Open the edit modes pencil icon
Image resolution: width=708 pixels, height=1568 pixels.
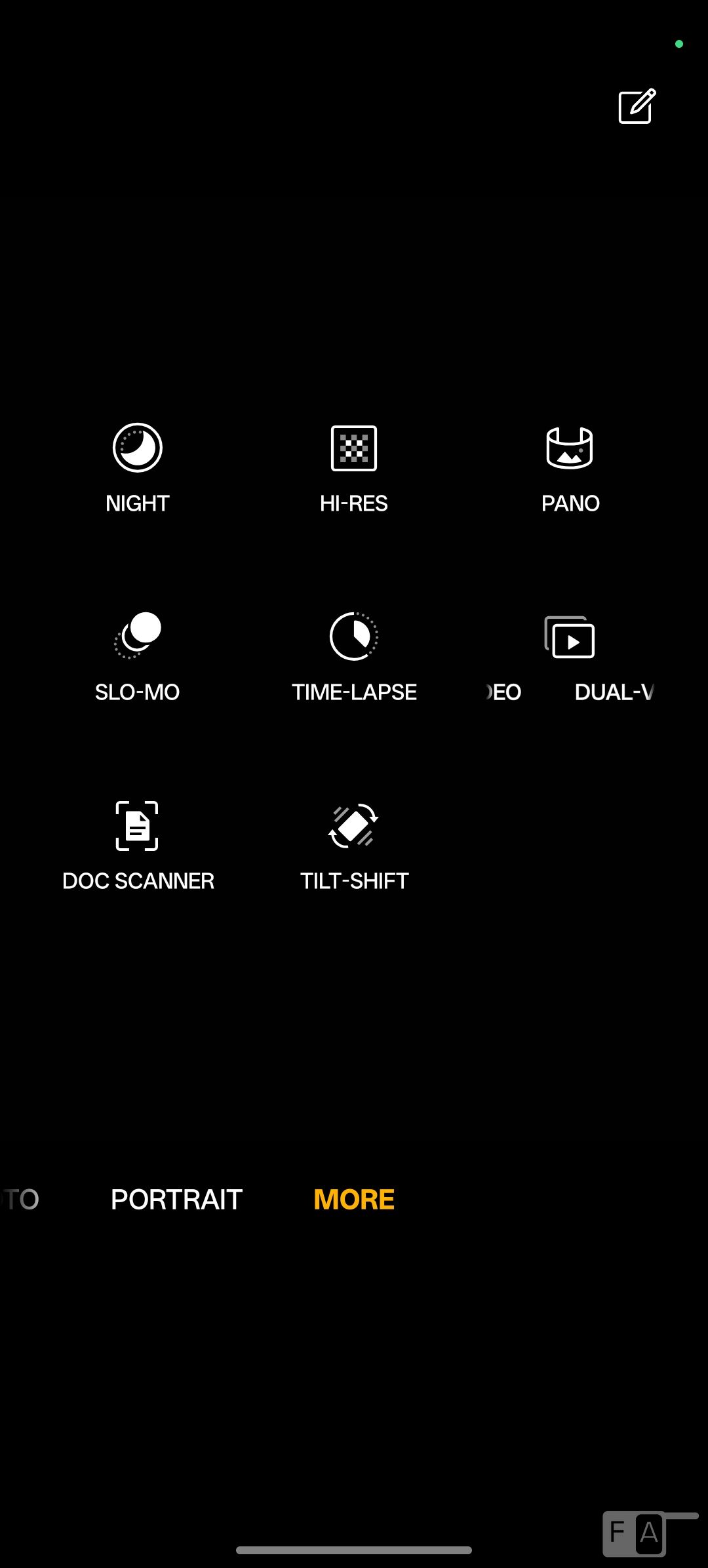[x=637, y=106]
